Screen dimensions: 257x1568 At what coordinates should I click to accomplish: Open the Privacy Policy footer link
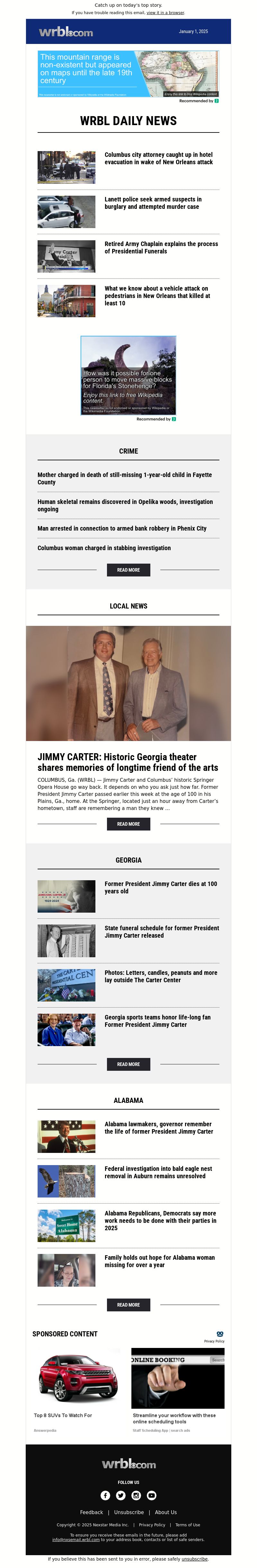click(x=152, y=1525)
